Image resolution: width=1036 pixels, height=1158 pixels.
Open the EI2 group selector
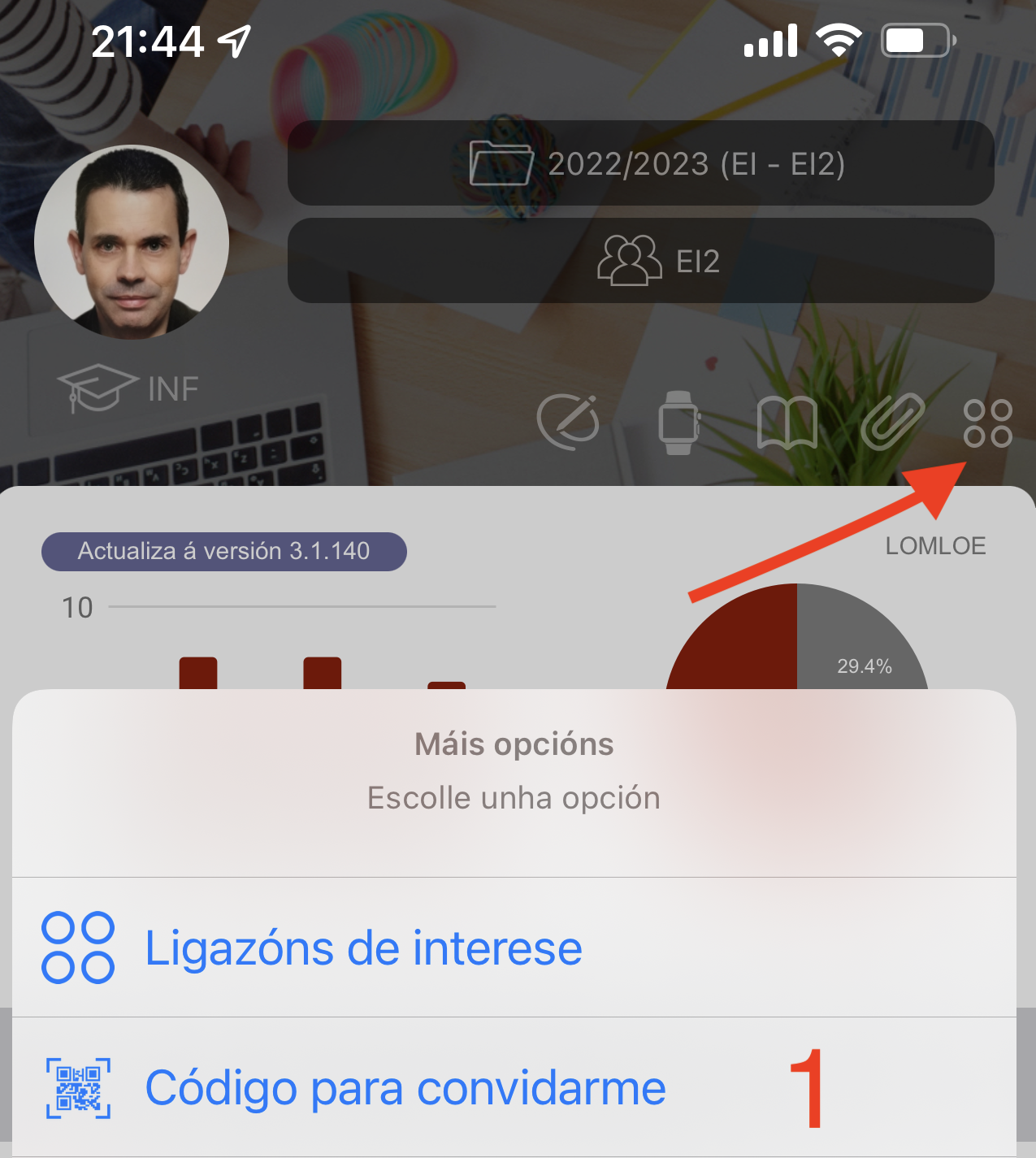pos(640,261)
